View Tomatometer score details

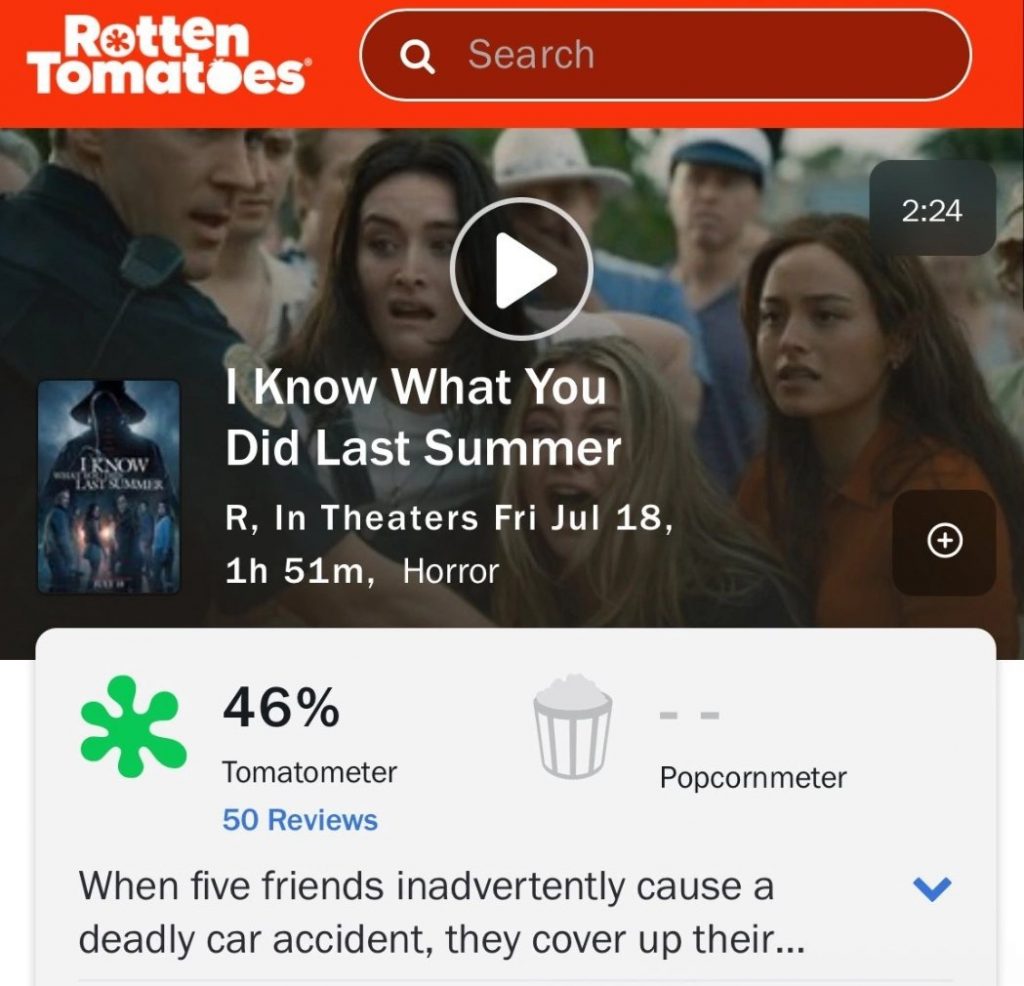click(281, 710)
